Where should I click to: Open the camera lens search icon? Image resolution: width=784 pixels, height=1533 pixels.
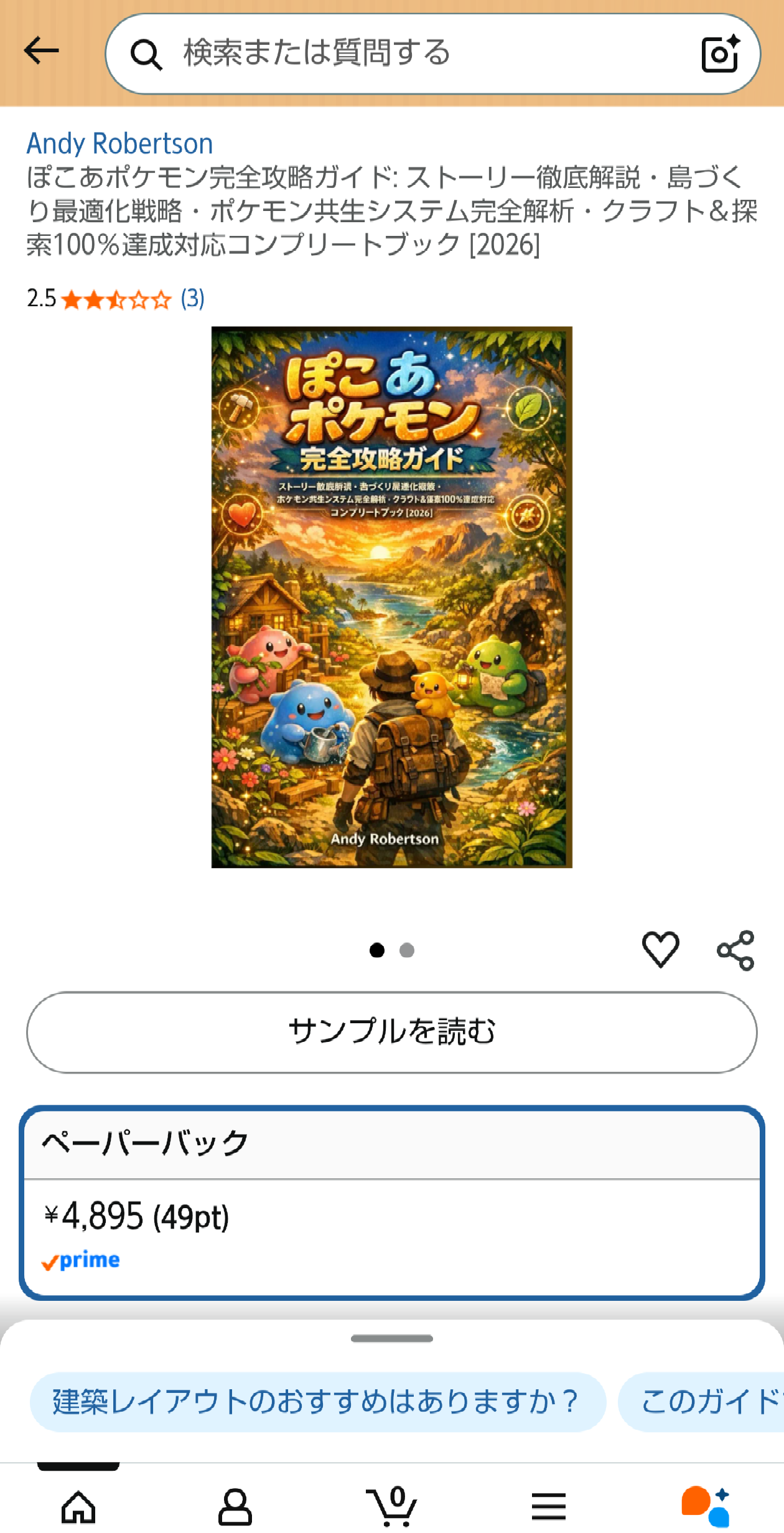click(x=721, y=54)
